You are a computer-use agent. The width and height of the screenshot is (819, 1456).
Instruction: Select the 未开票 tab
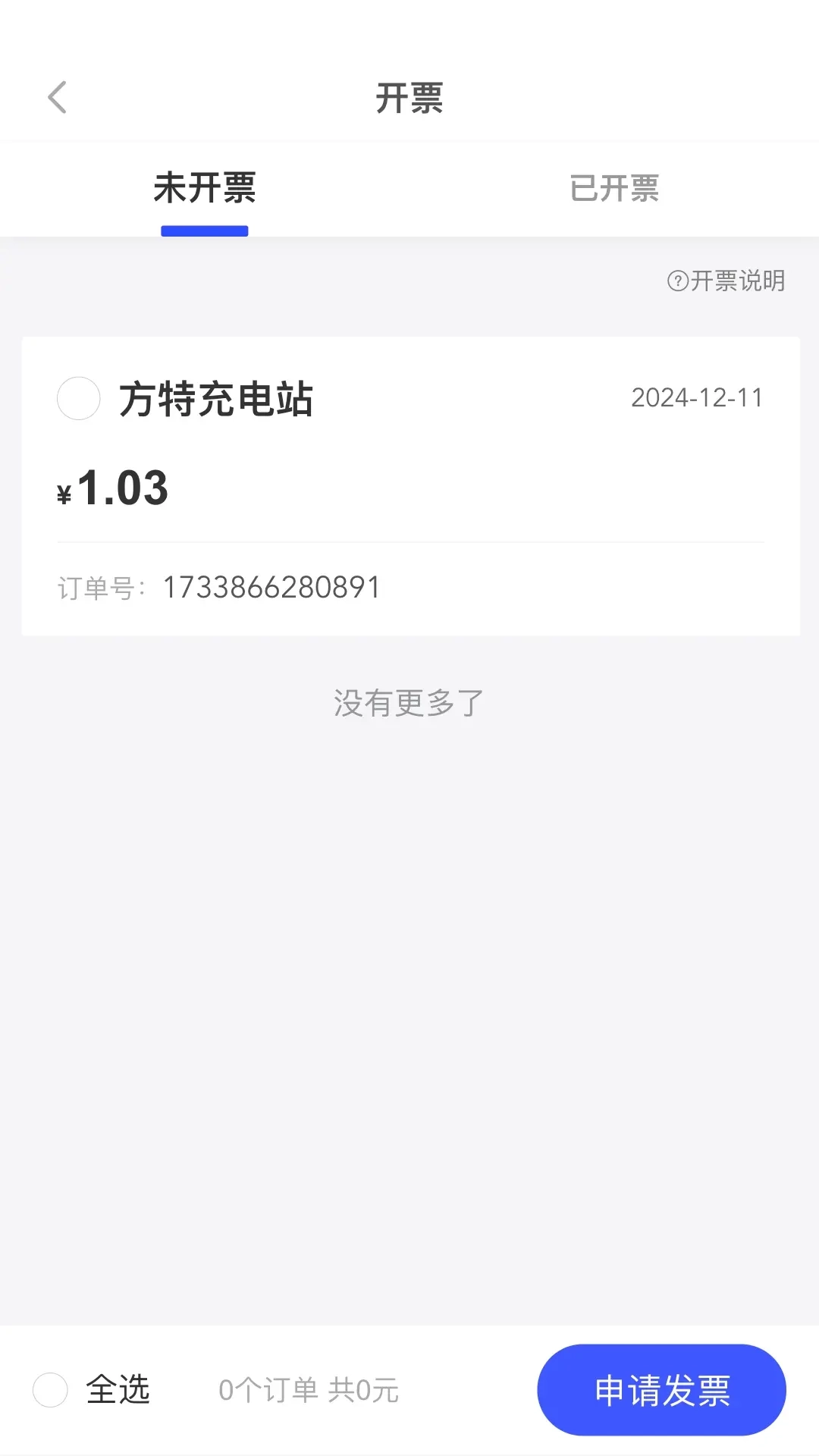coord(205,189)
